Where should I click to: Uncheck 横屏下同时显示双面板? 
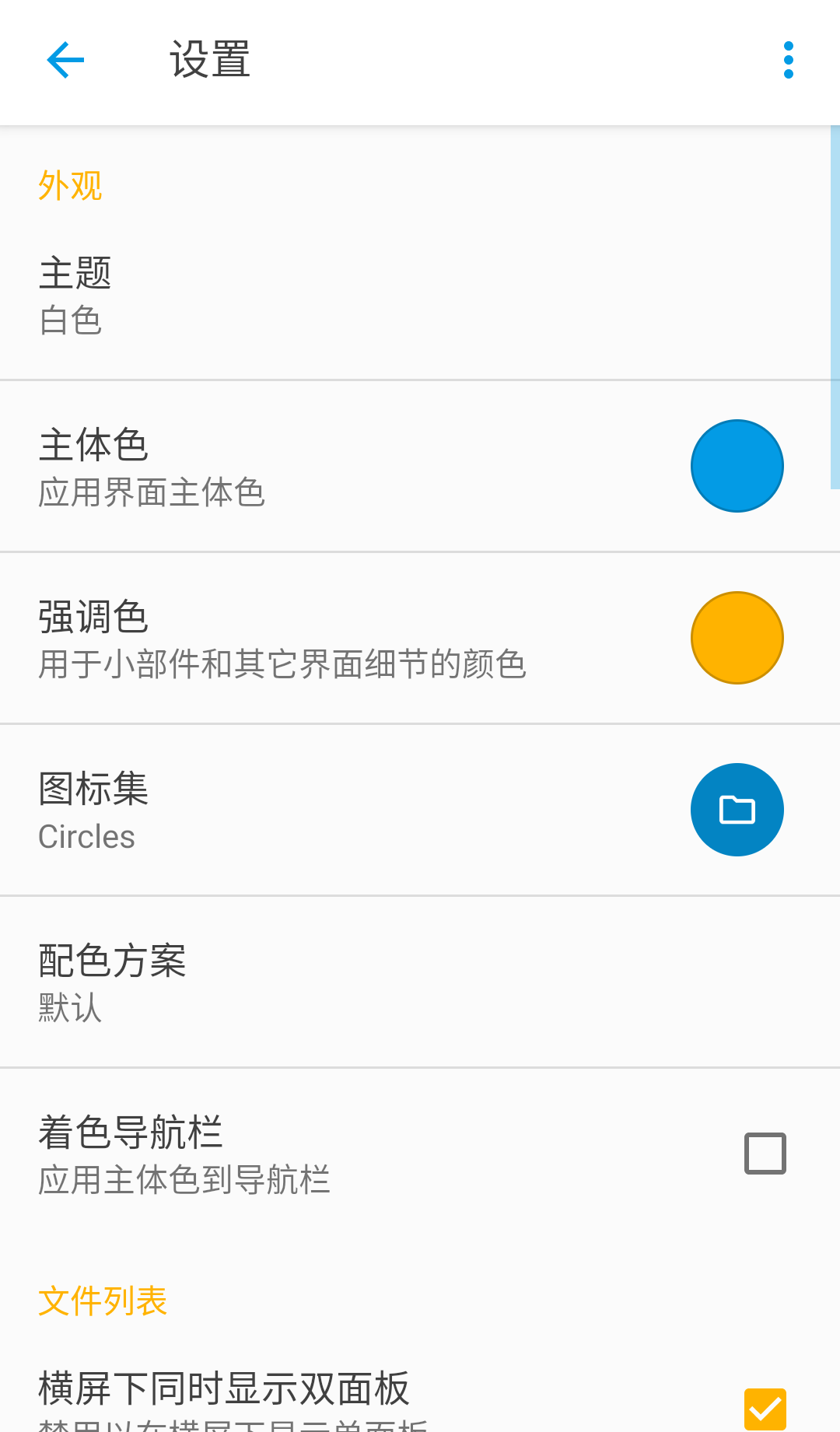[x=765, y=1409]
